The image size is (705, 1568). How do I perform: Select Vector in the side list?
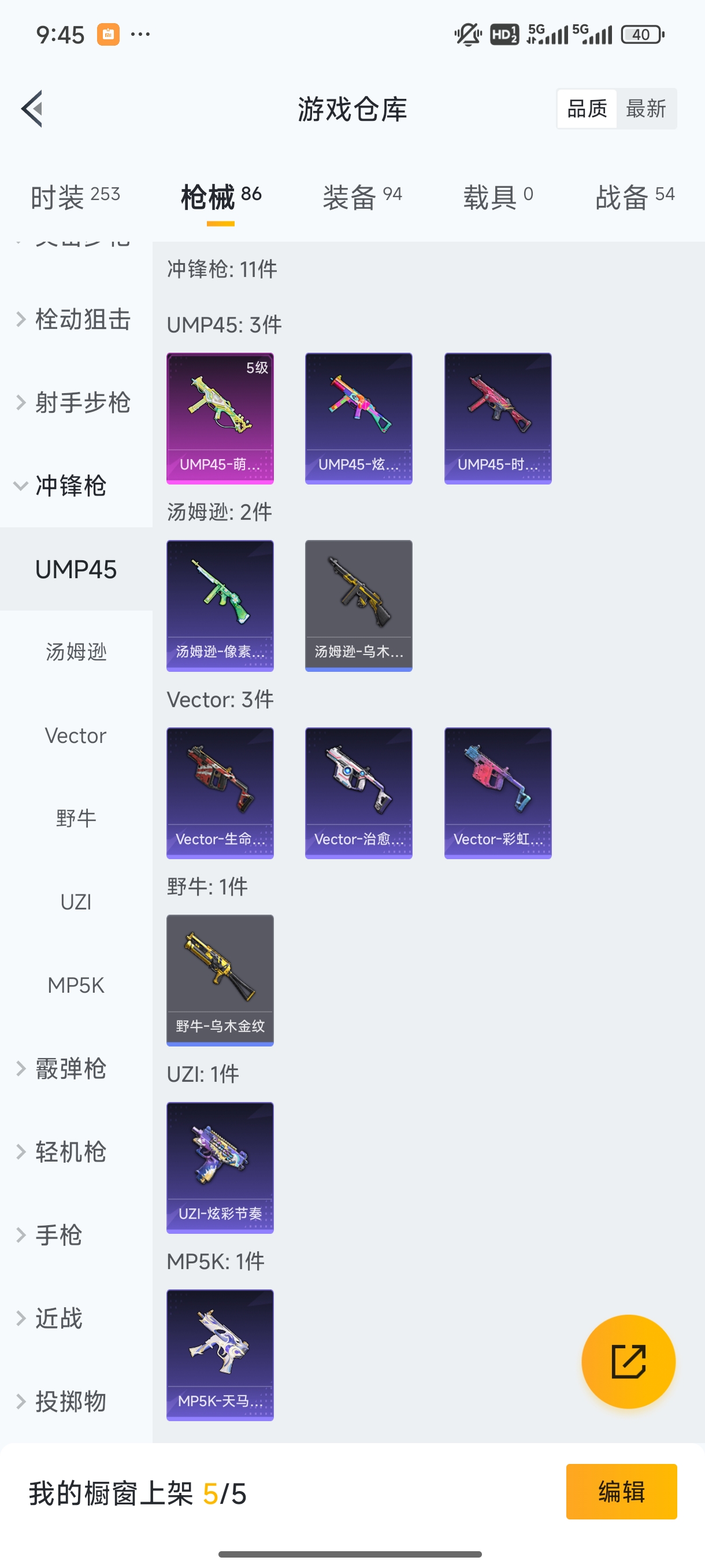point(76,735)
